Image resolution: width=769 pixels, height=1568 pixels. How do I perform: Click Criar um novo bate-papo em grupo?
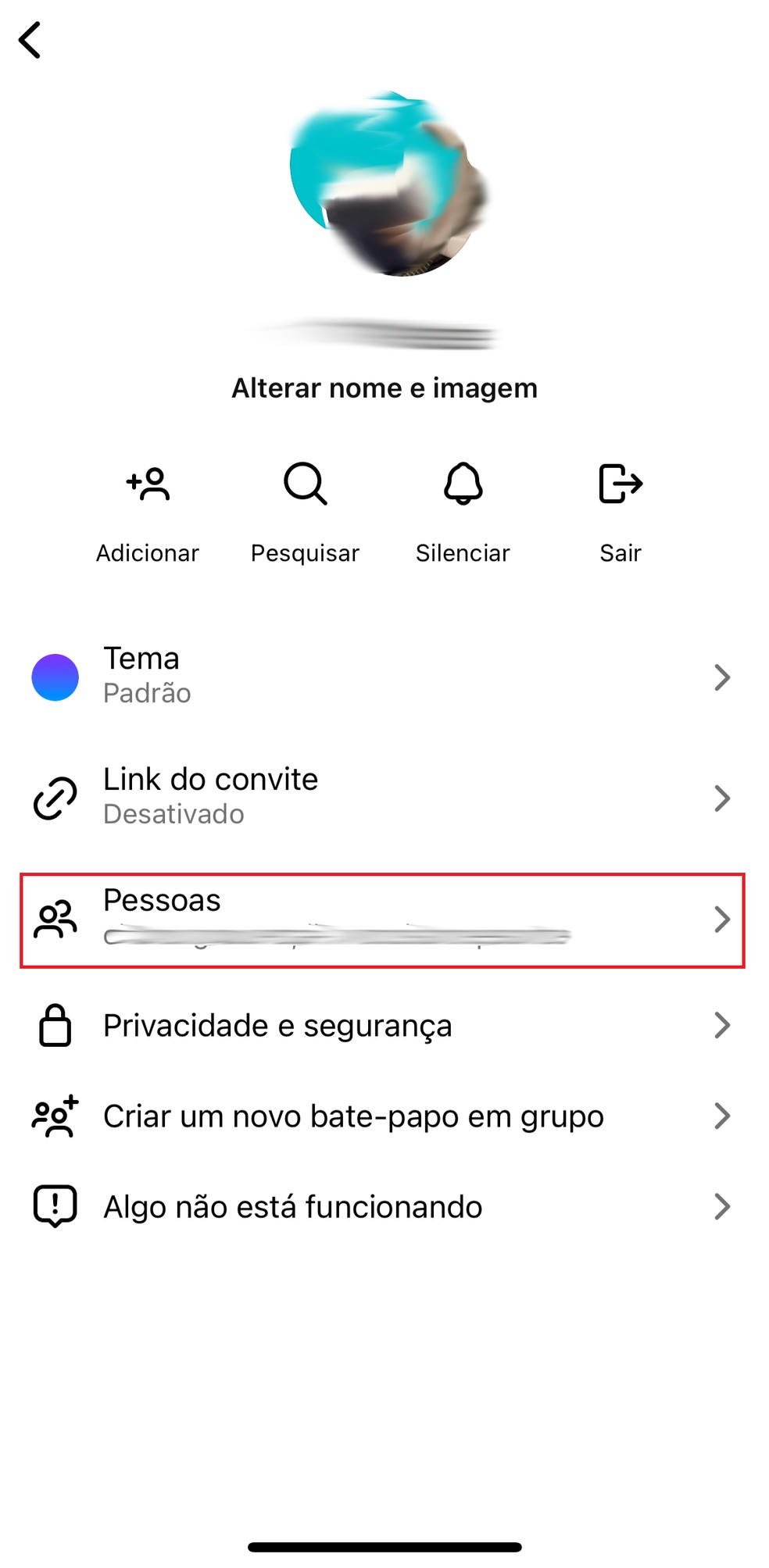pyautogui.click(x=352, y=1117)
